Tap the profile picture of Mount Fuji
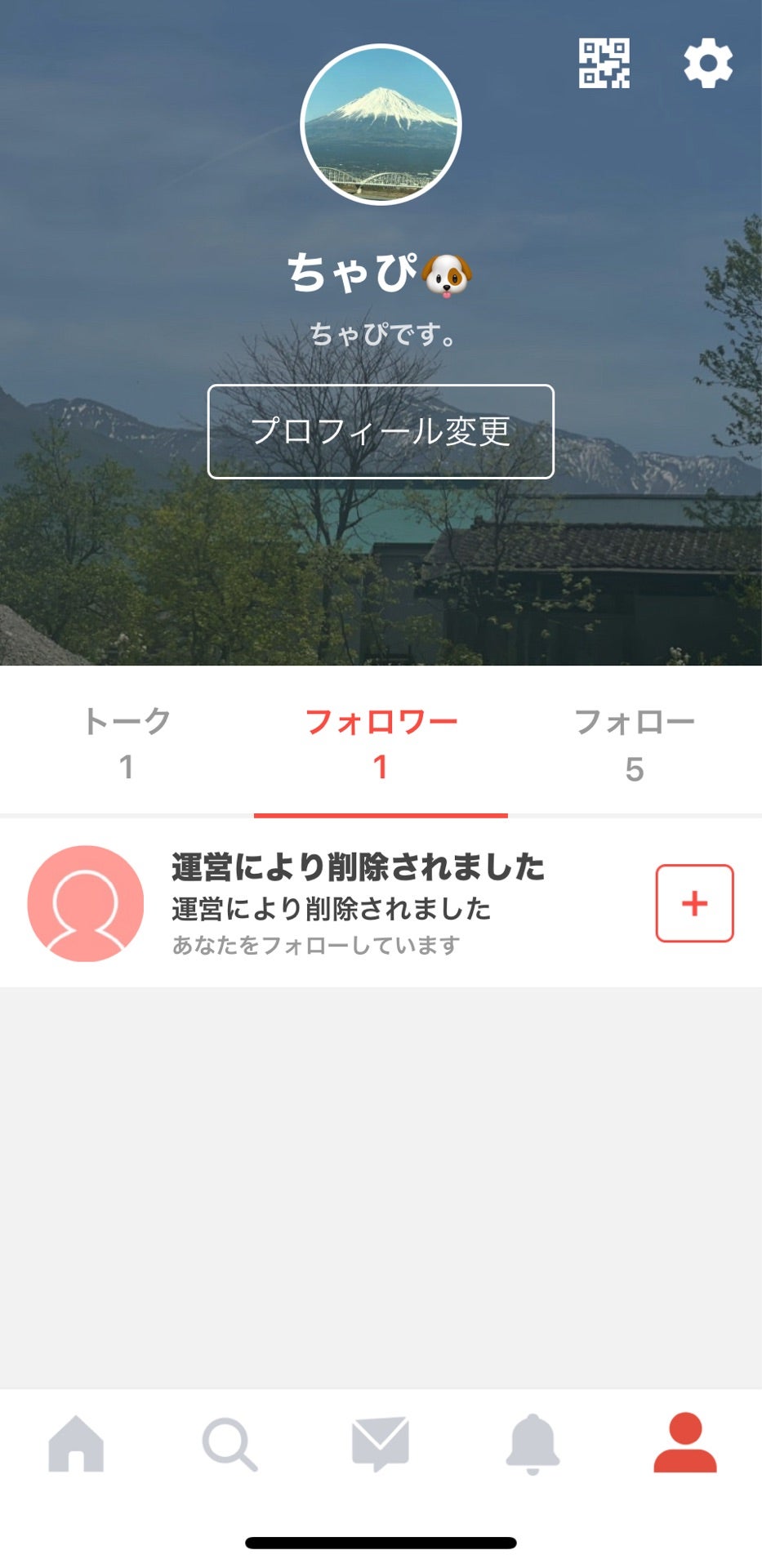The height and width of the screenshot is (1568, 762). (381, 124)
